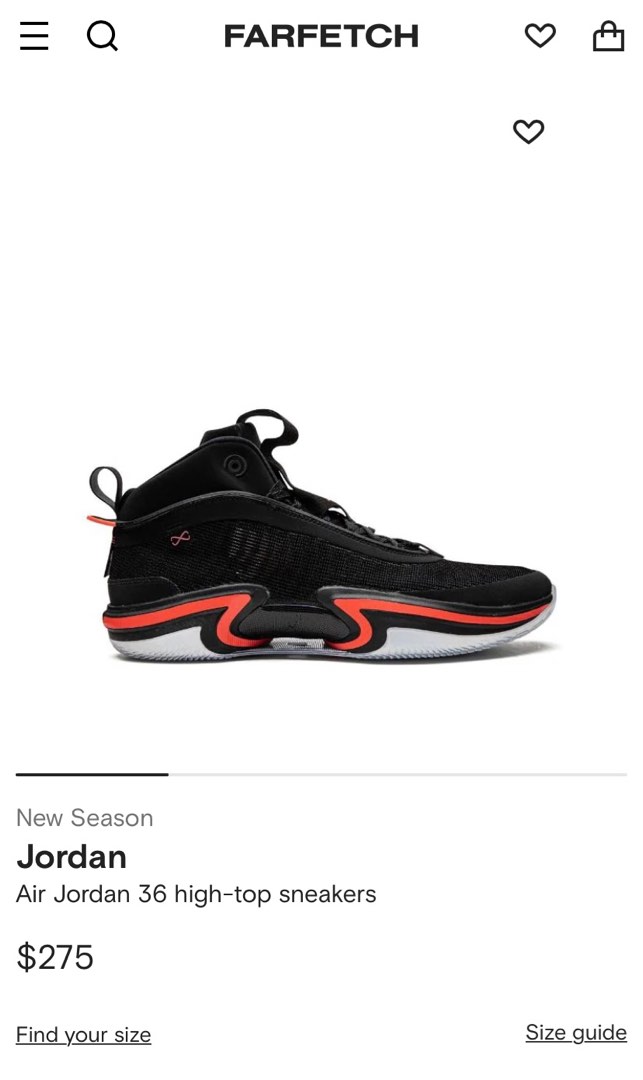Viewport: 643px width, 1080px height.
Task: Open the wishlist heart in header
Action: (x=540, y=37)
